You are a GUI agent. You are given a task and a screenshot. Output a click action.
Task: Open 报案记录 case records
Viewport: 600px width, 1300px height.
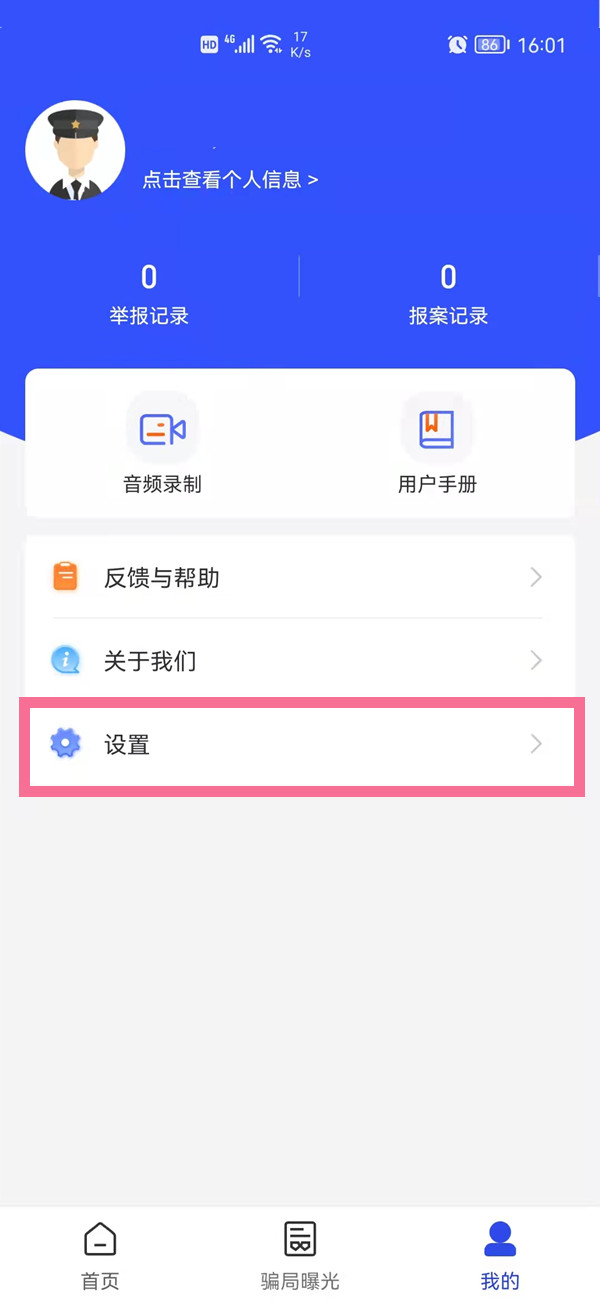tap(448, 294)
